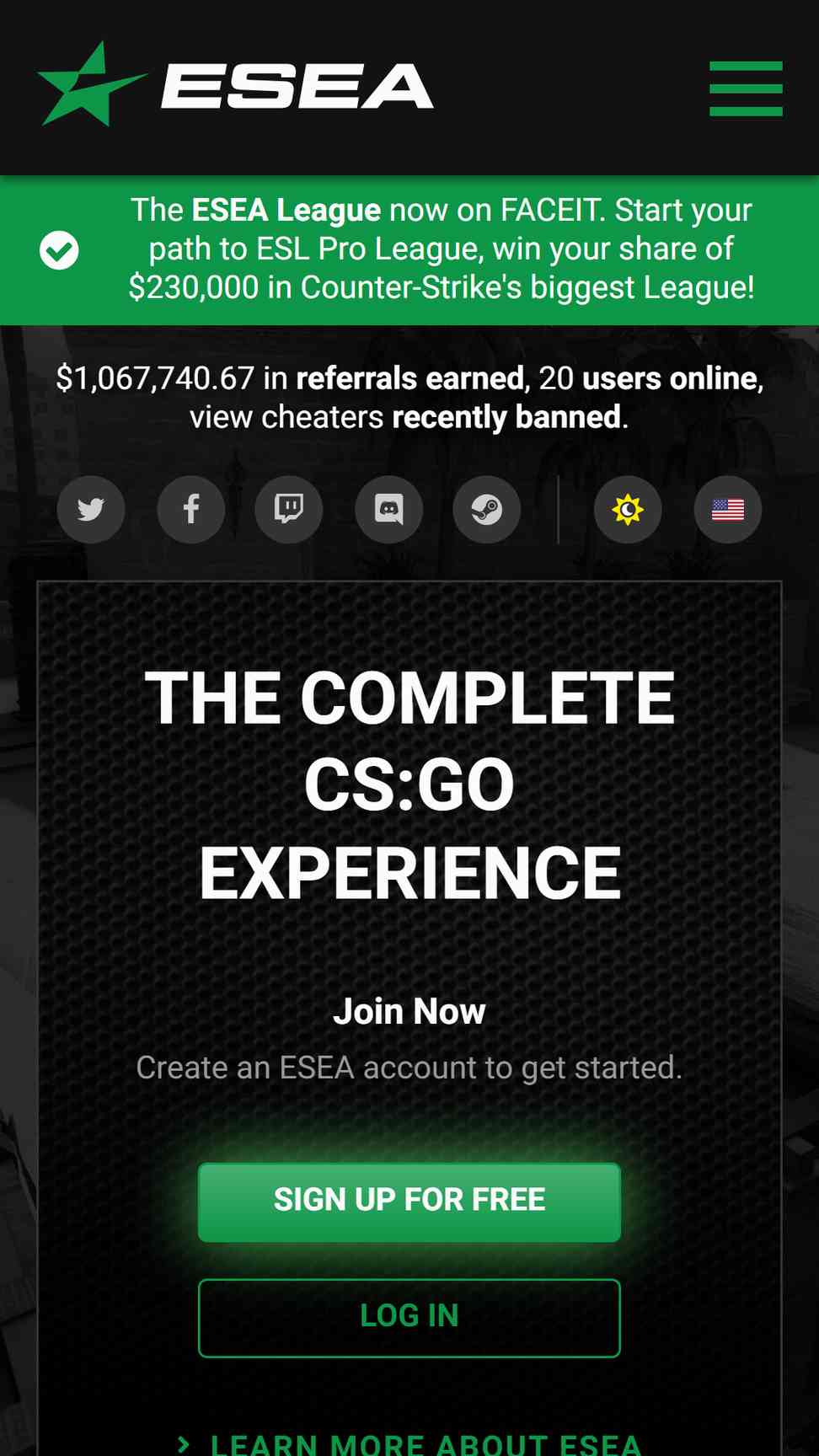Go to ESEA home via logo
This screenshot has width=819, height=1456.
[235, 84]
